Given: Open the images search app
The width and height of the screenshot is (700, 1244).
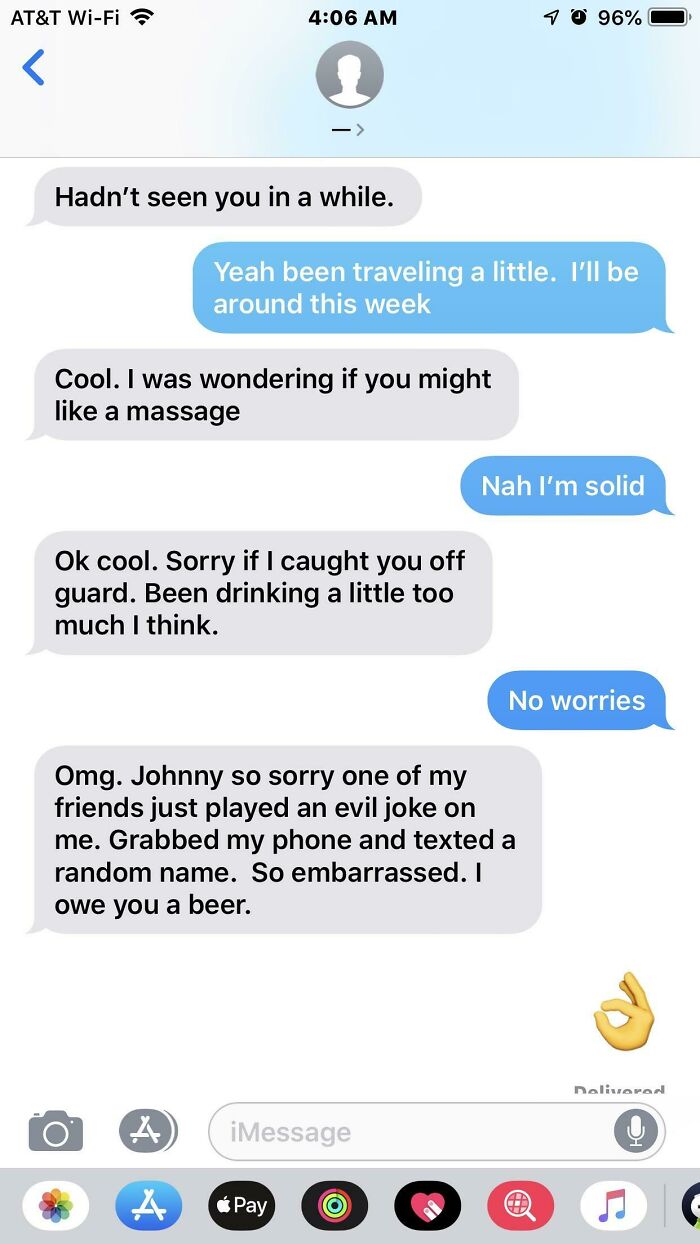Looking at the screenshot, I should point(520,1205).
